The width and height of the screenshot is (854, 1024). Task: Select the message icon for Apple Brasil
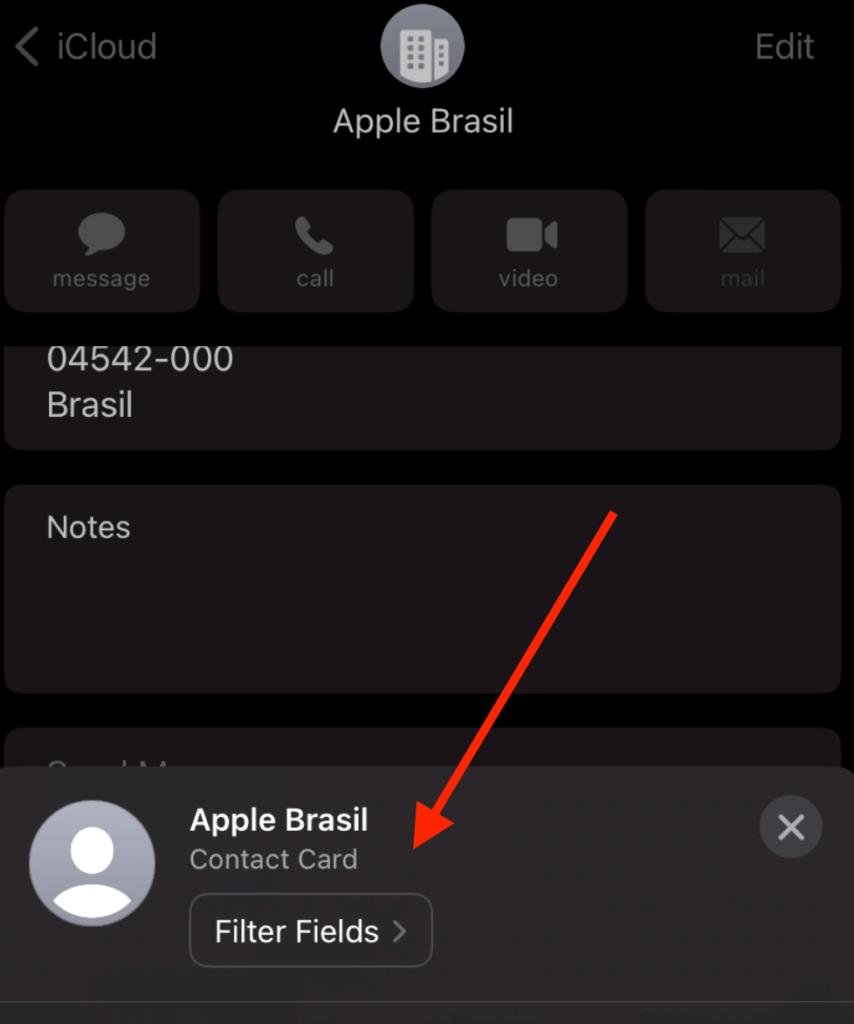coord(101,250)
